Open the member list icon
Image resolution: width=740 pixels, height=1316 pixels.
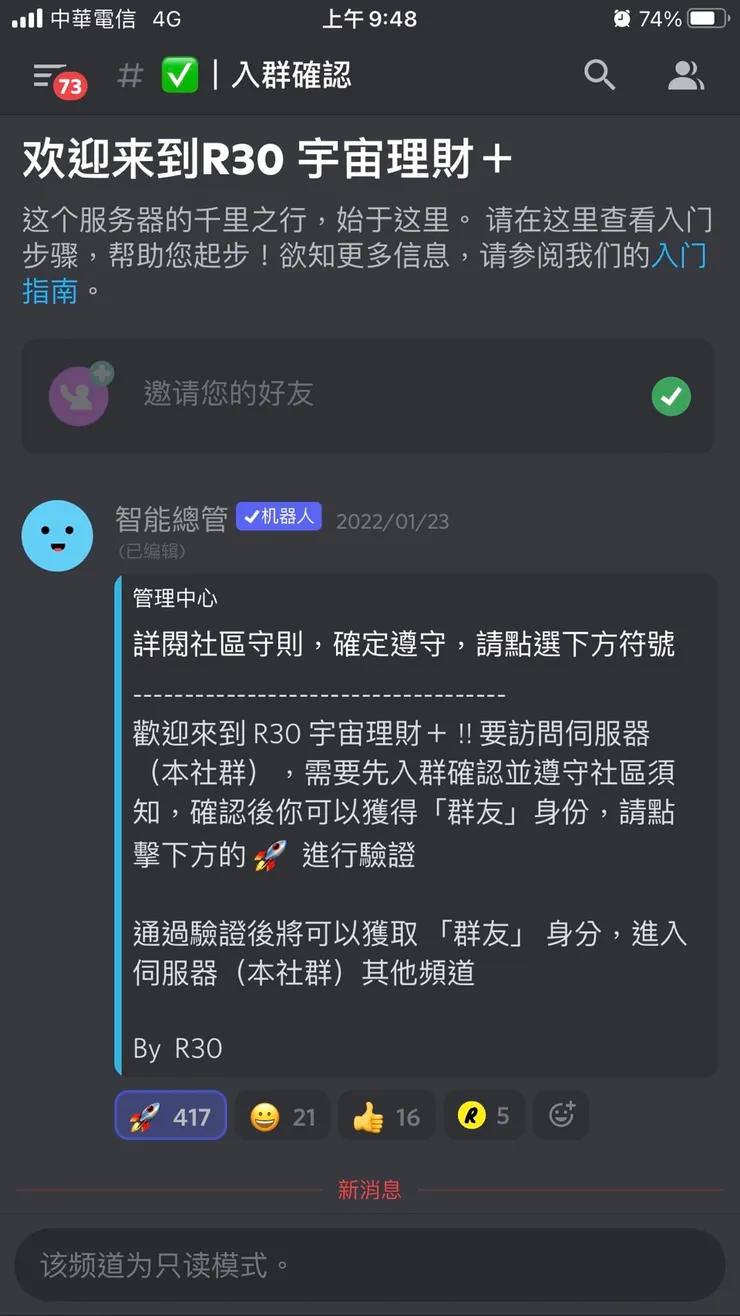coord(685,75)
